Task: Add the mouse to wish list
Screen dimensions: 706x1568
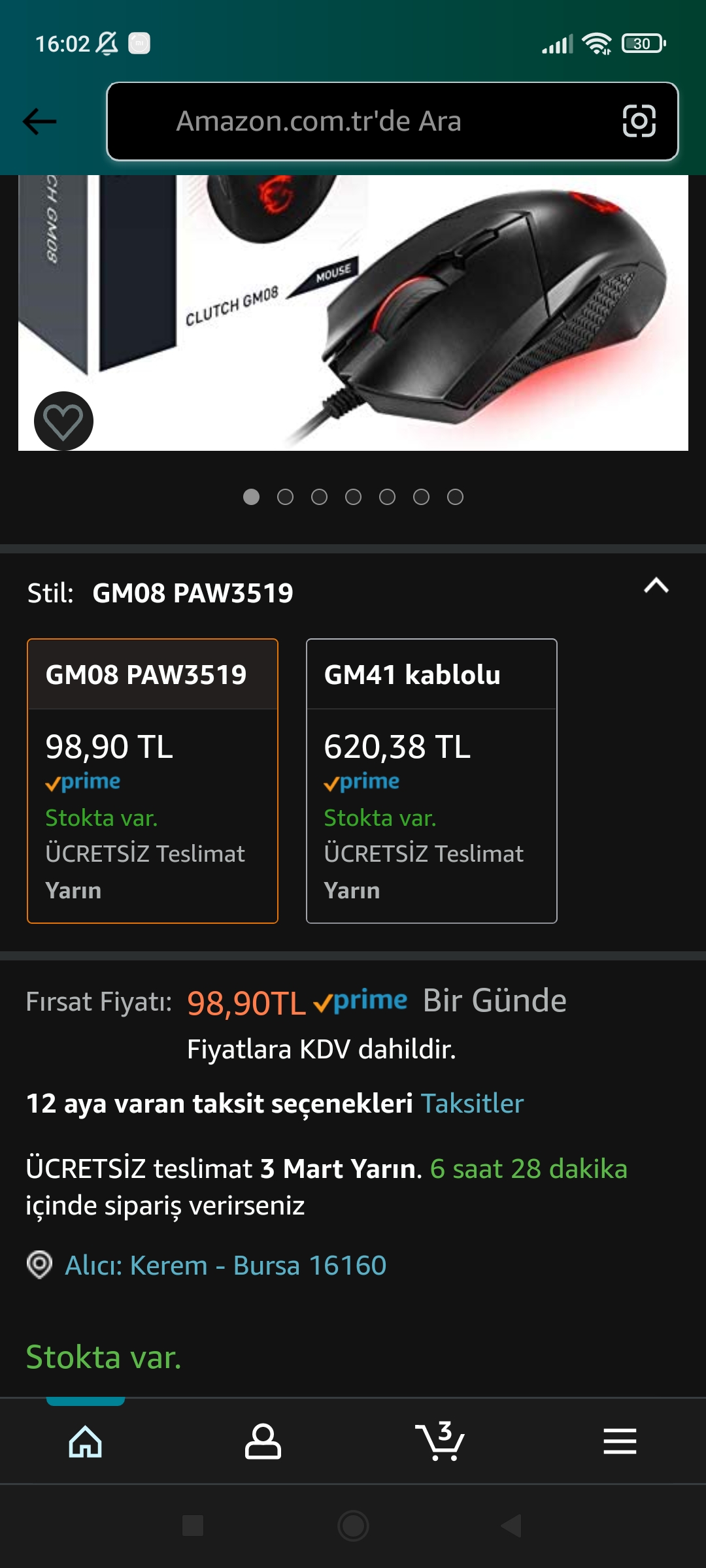Action: (63, 421)
